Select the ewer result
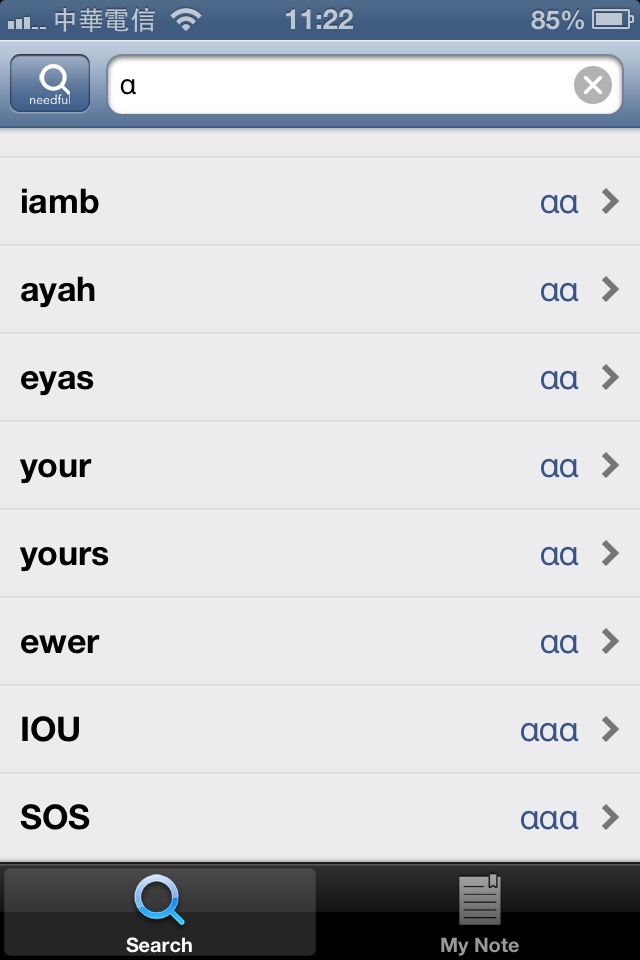Image resolution: width=640 pixels, height=960 pixels. [x=320, y=642]
